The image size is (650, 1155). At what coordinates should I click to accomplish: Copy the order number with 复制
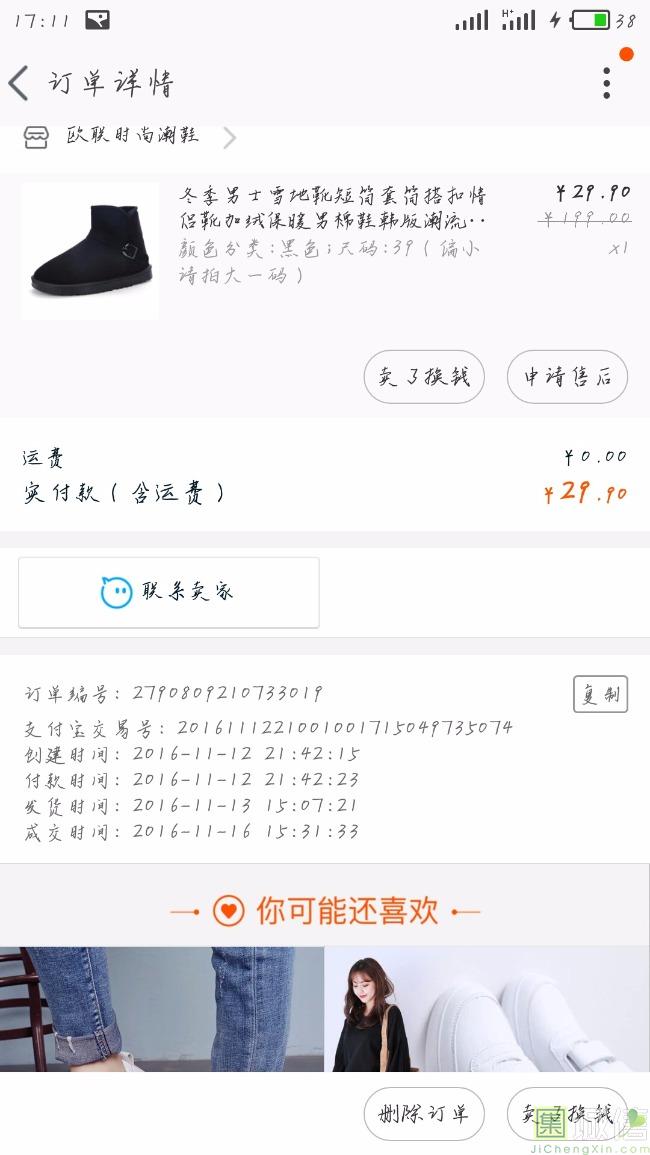(x=600, y=694)
